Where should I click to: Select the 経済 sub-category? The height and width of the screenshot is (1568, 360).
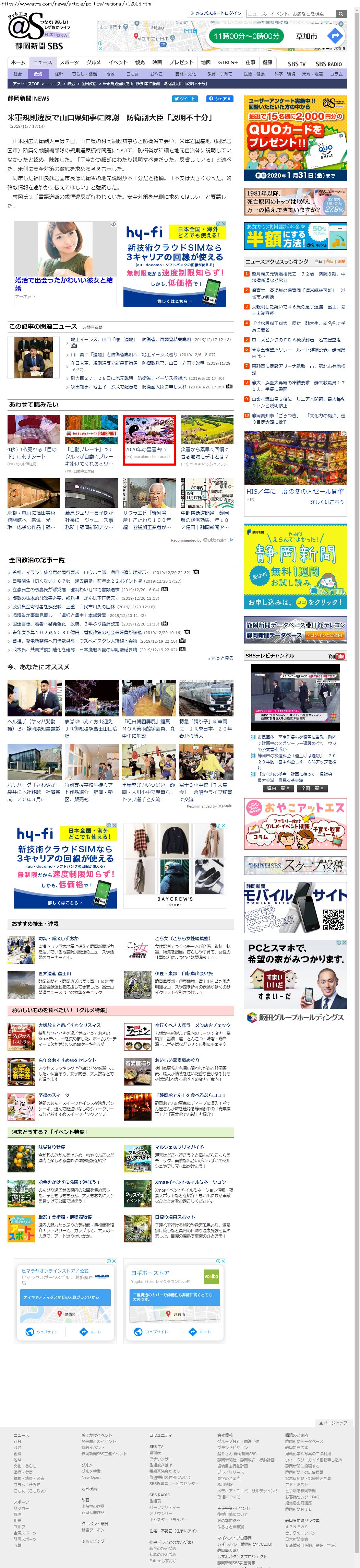(x=59, y=74)
